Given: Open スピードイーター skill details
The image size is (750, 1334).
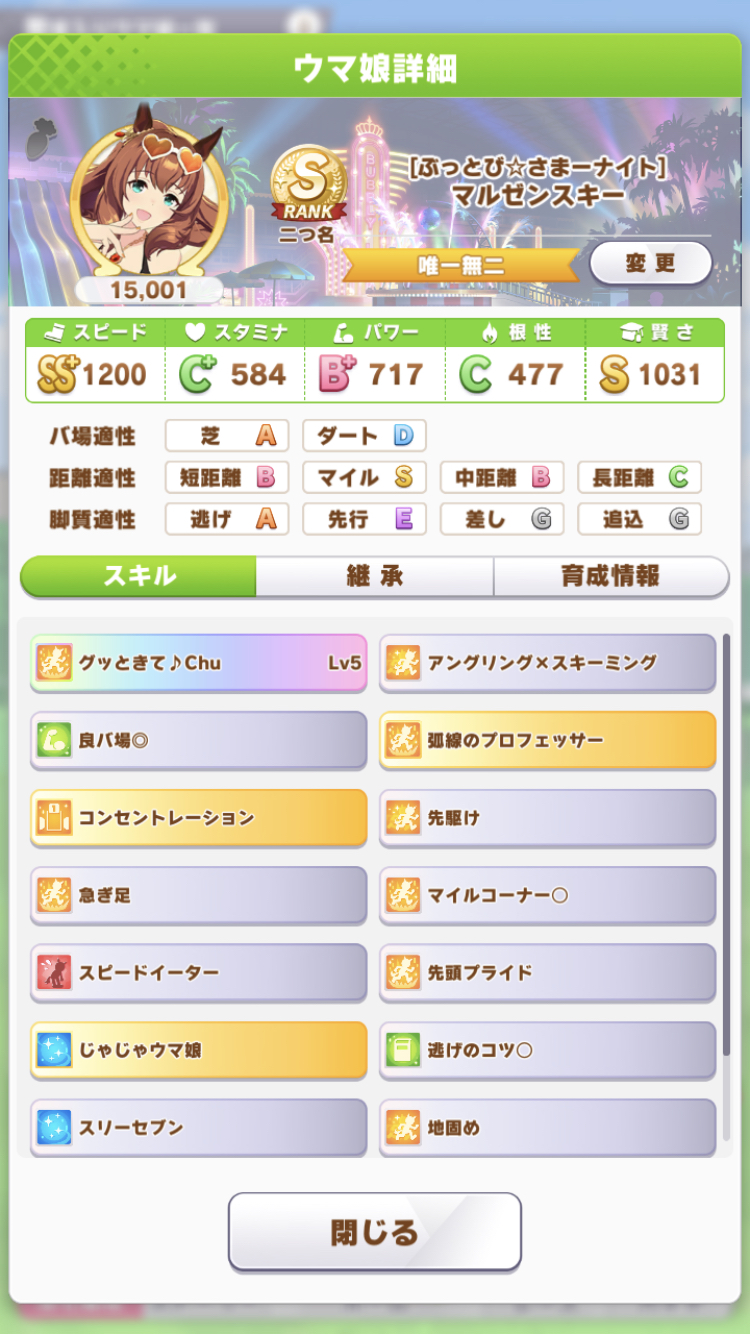Looking at the screenshot, I should tap(198, 972).
